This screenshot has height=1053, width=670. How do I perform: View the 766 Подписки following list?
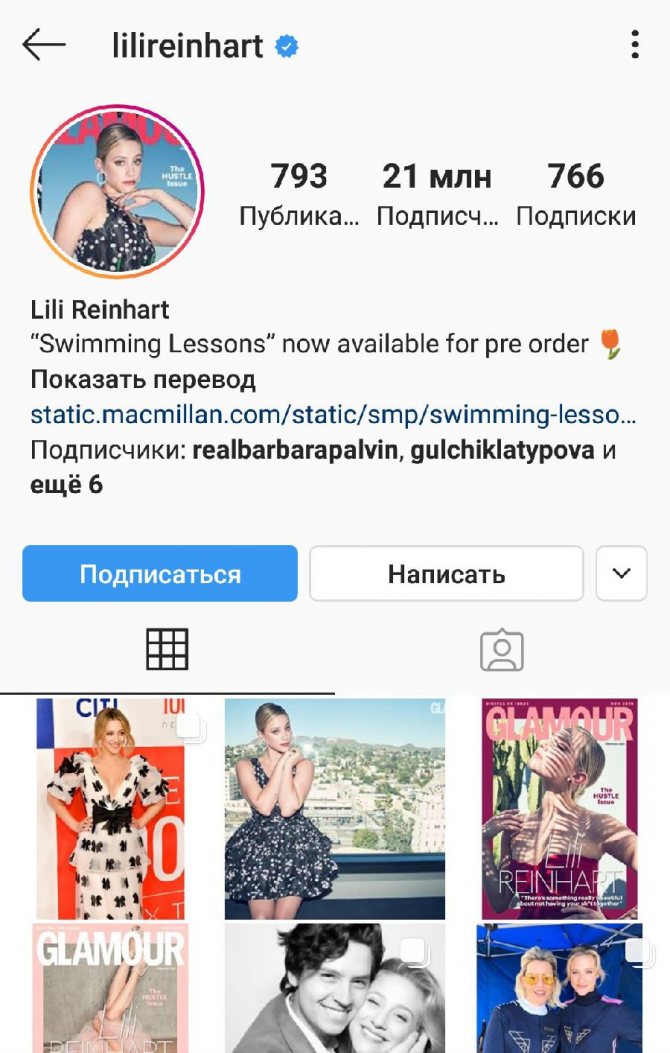tap(576, 195)
